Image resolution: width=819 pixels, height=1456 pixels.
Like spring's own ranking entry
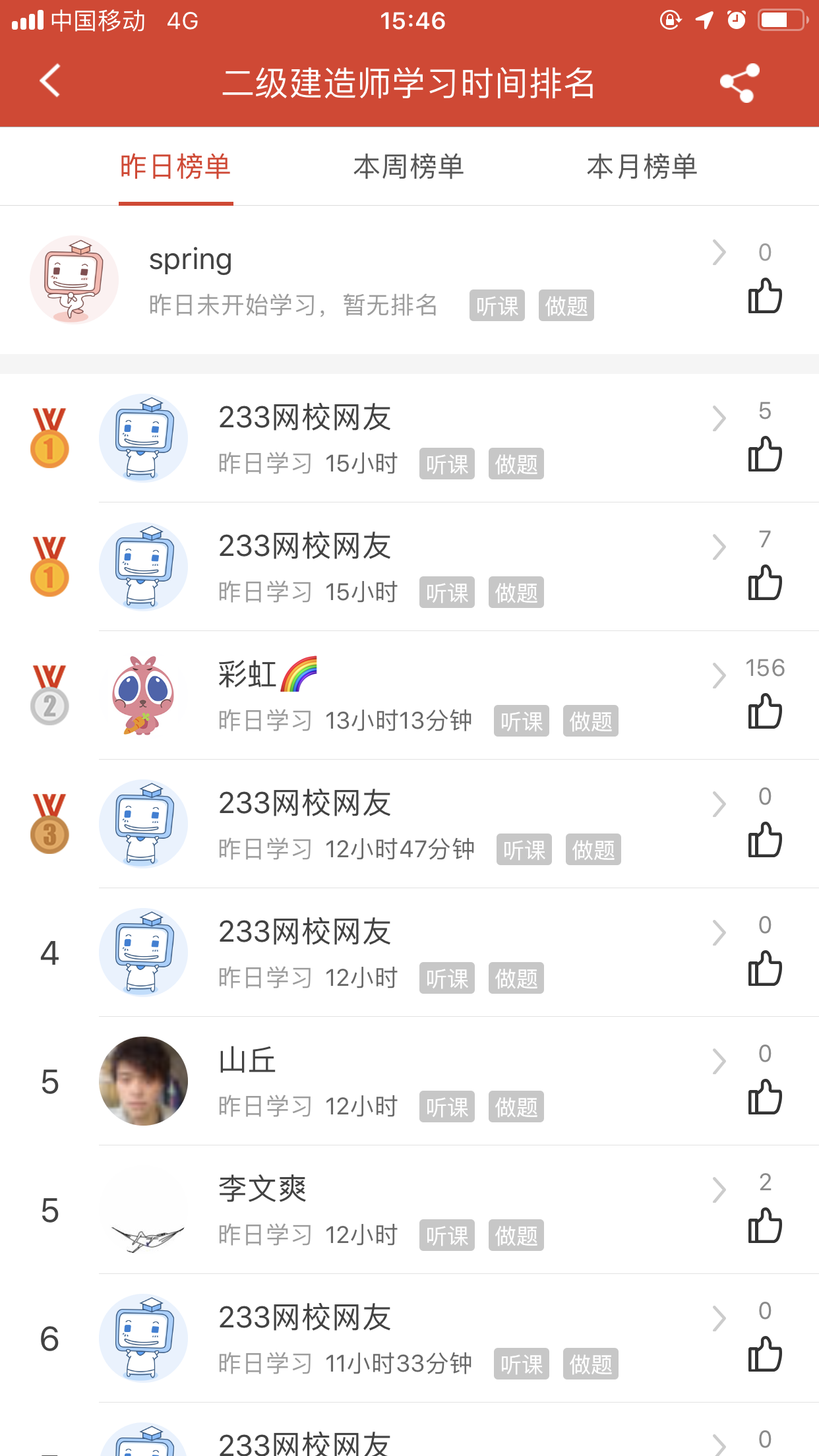pyautogui.click(x=765, y=295)
